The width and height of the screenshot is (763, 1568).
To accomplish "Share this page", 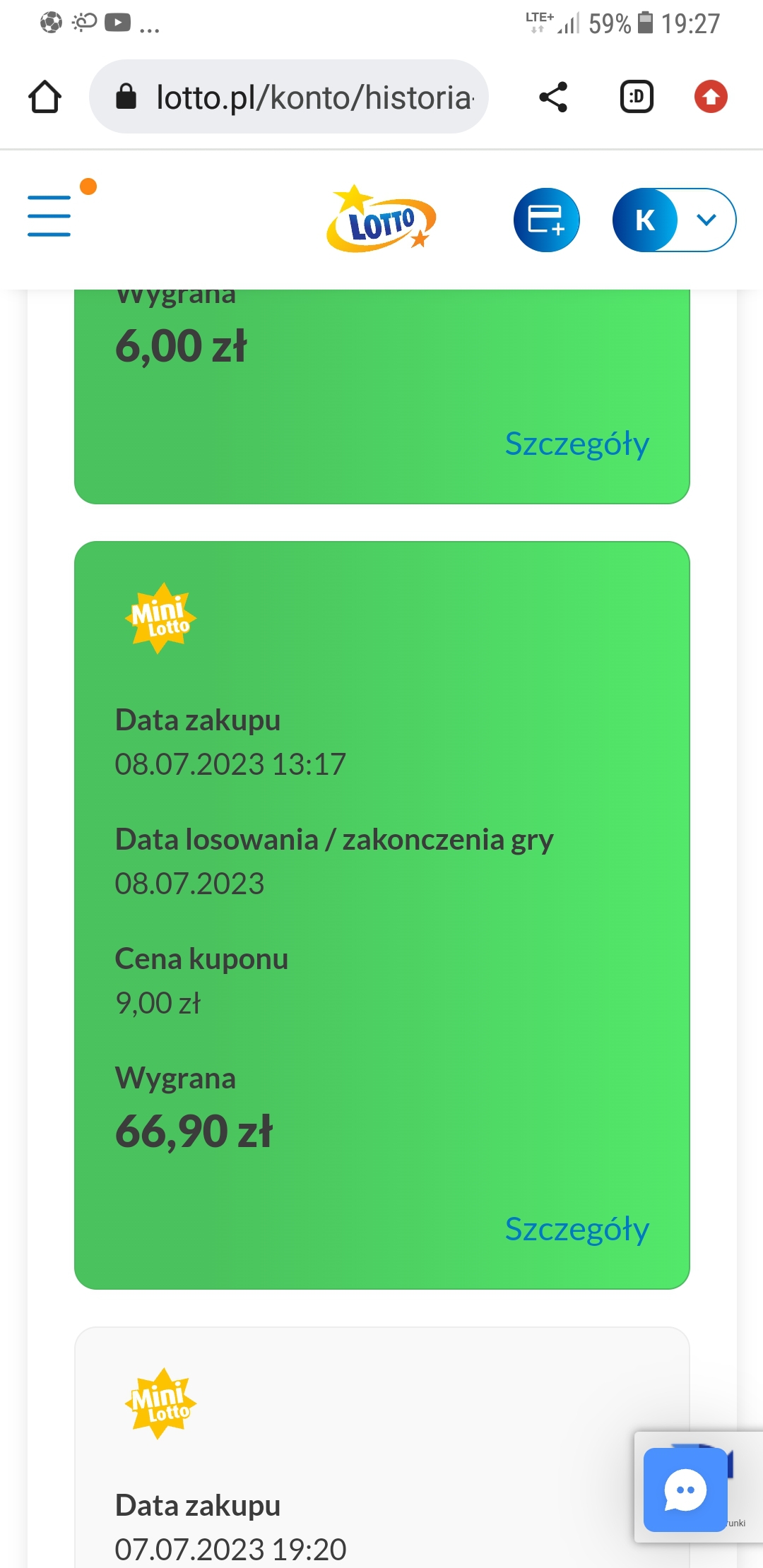I will pos(553,97).
